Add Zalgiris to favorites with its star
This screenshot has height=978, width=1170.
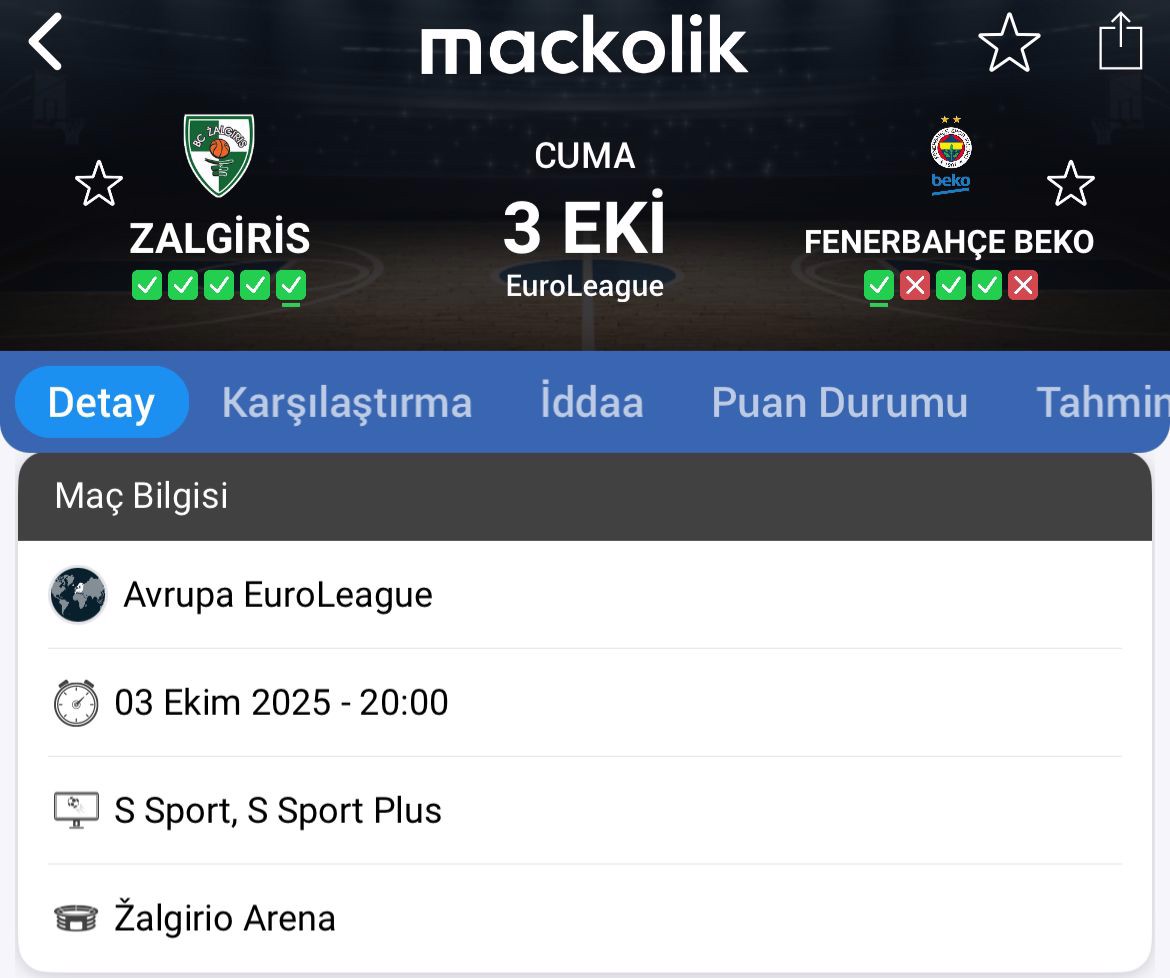pos(99,184)
